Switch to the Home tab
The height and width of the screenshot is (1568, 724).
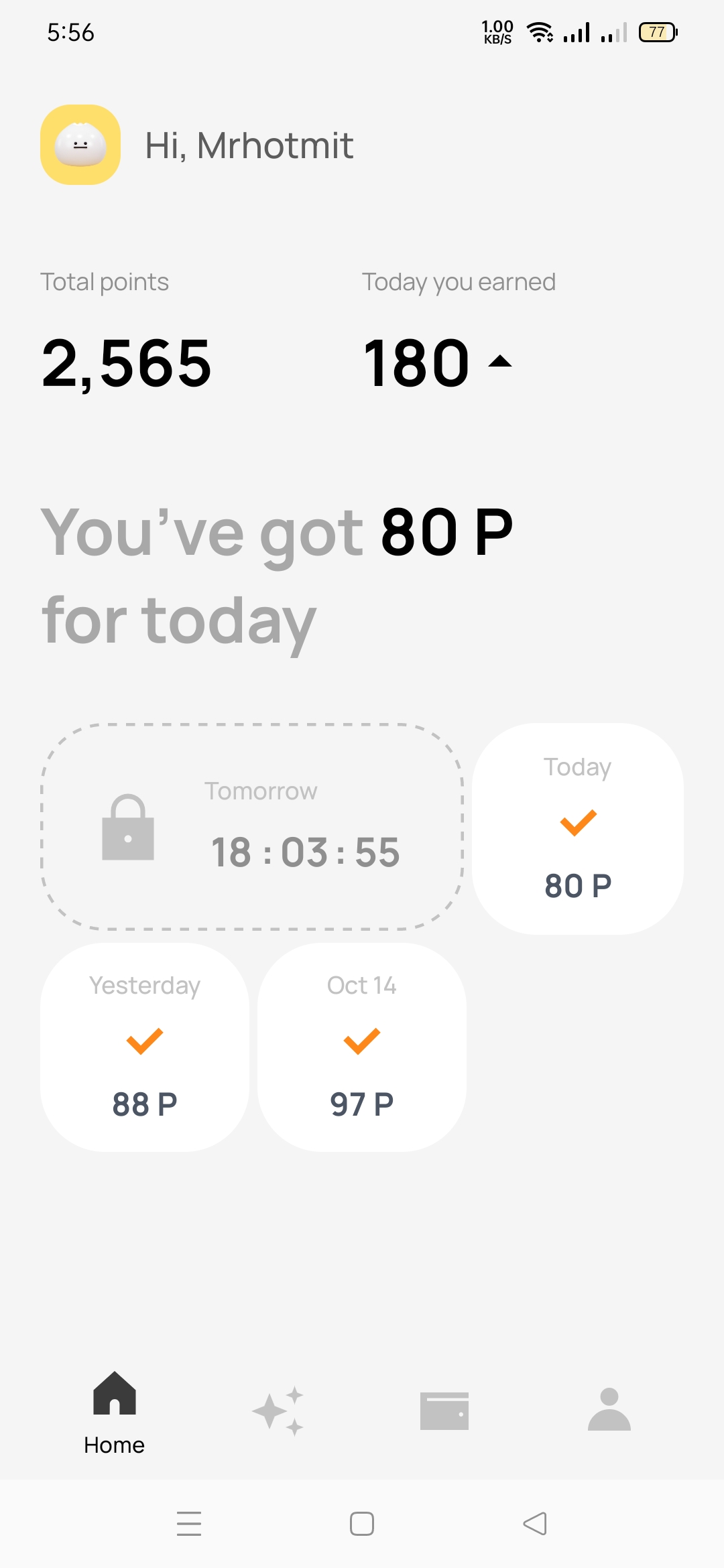tap(114, 1411)
